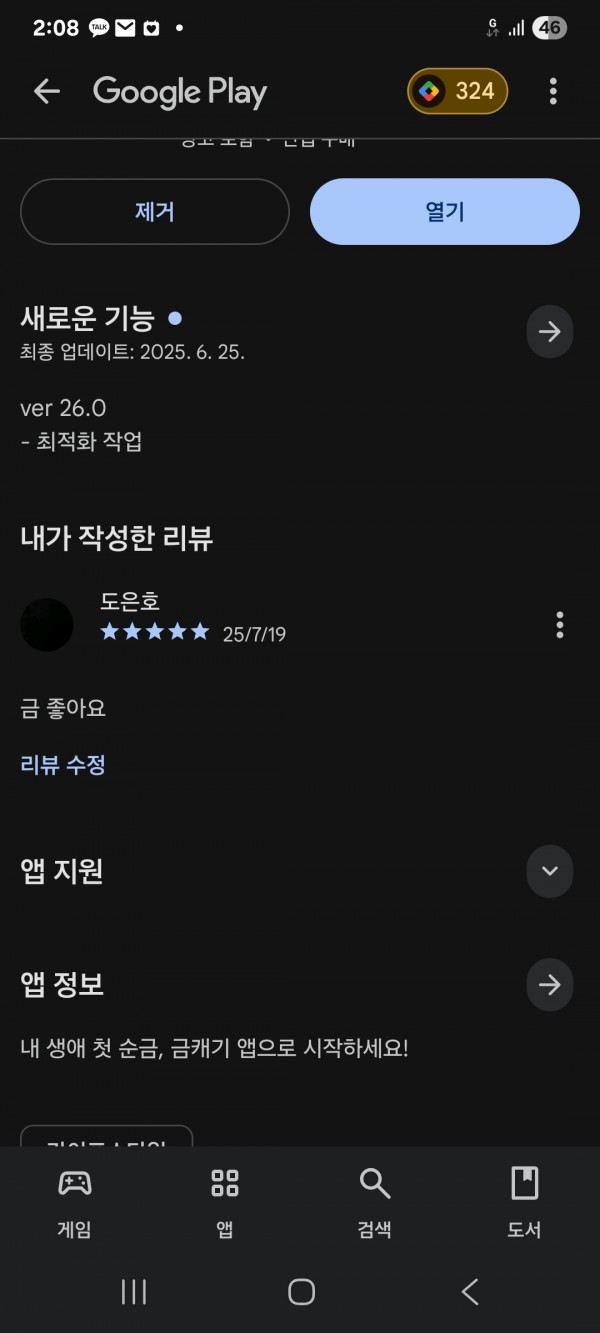Image resolution: width=600 pixels, height=1333 pixels.
Task: Tap 제거 to uninstall the app
Action: point(155,212)
